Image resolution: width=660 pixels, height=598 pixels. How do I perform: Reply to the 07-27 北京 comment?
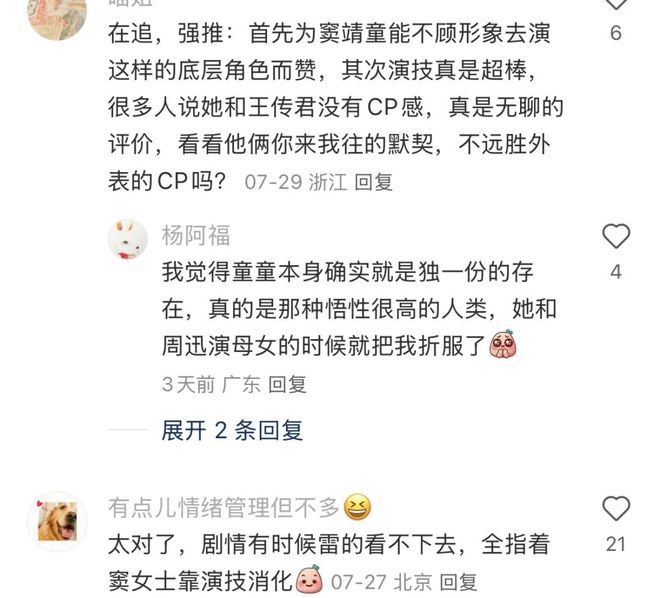pyautogui.click(x=458, y=580)
